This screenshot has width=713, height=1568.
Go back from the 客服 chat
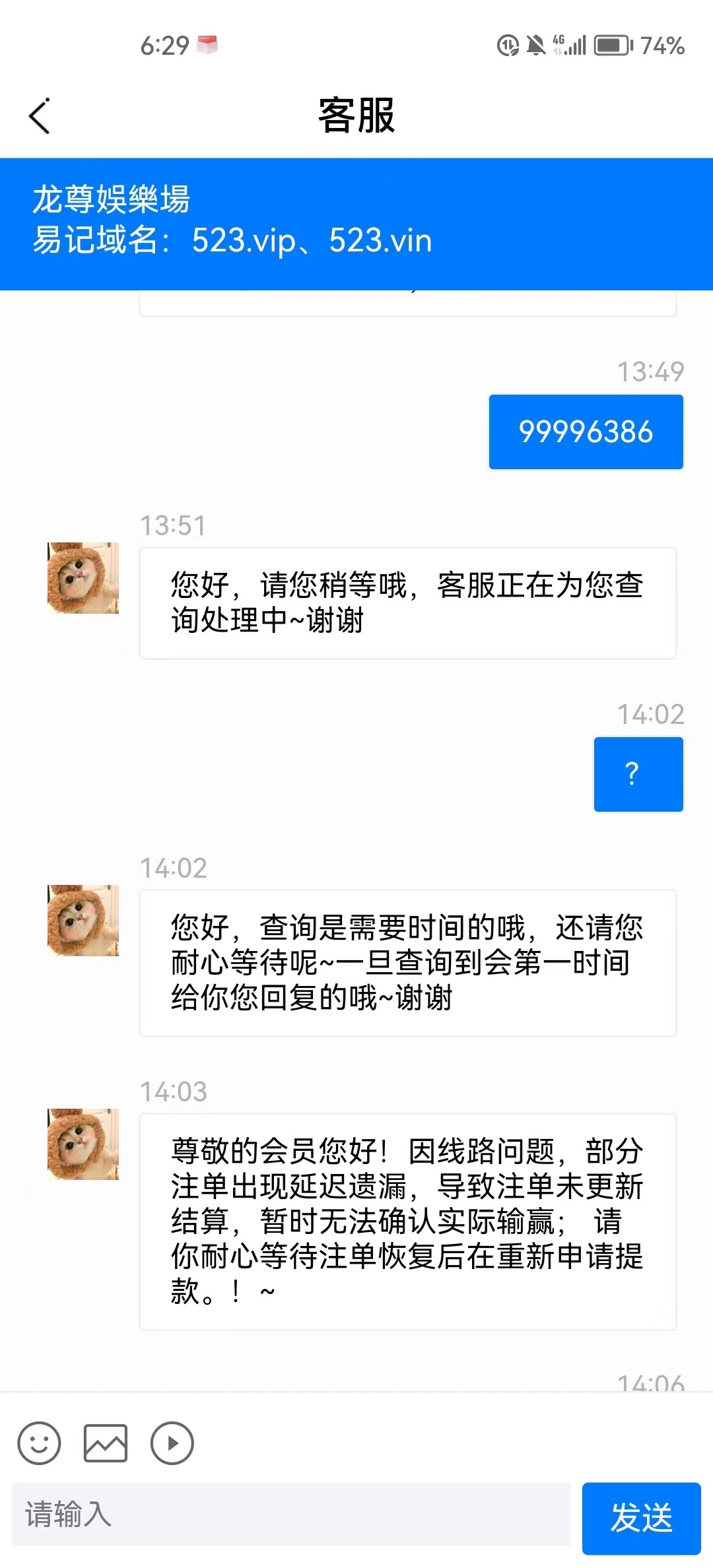pyautogui.click(x=40, y=116)
